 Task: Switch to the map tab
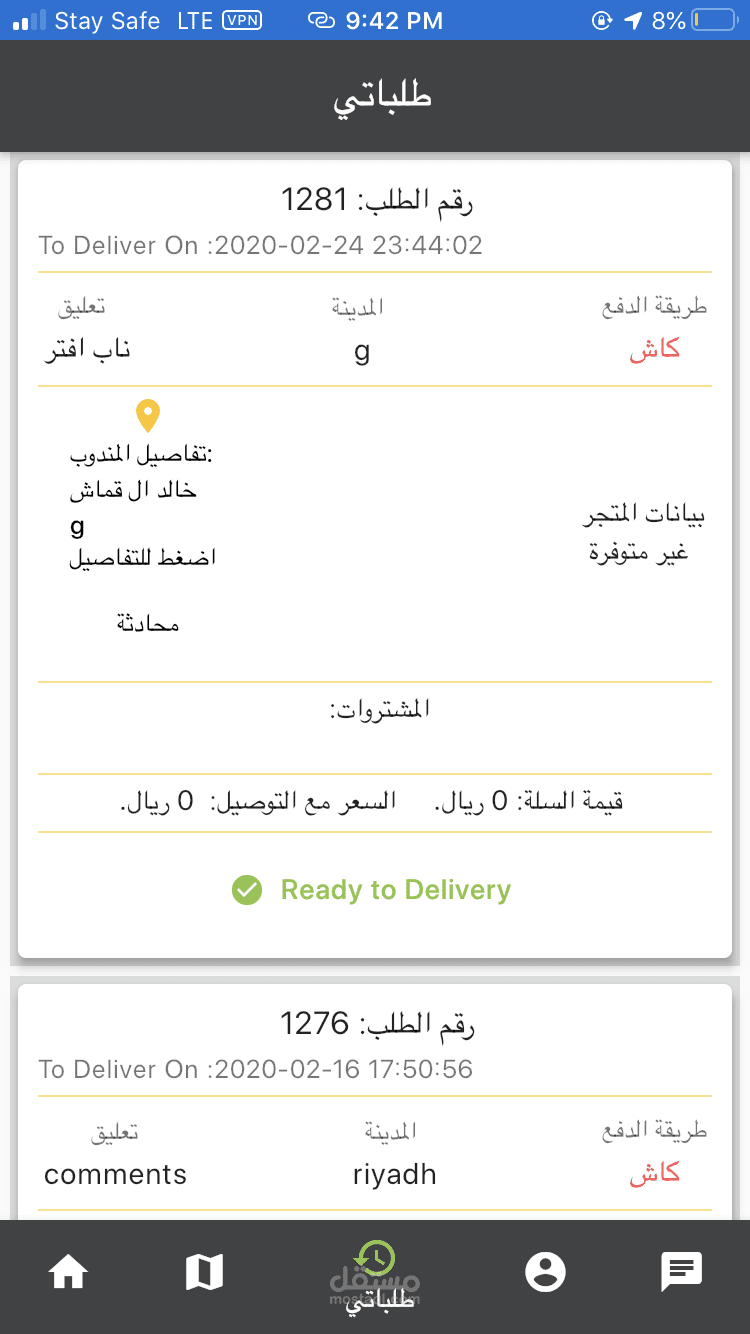(205, 1273)
